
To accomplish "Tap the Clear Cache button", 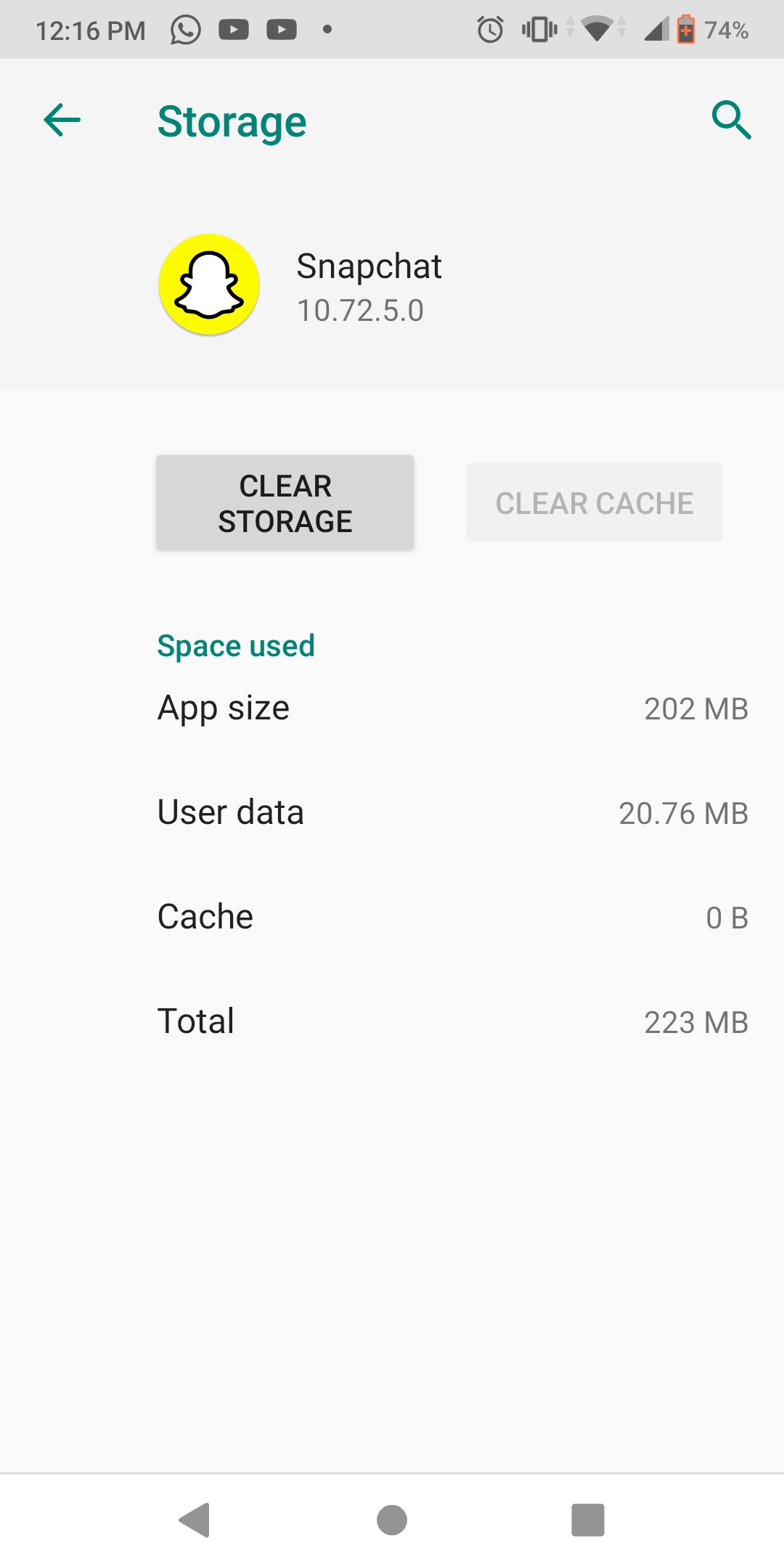I will point(595,503).
